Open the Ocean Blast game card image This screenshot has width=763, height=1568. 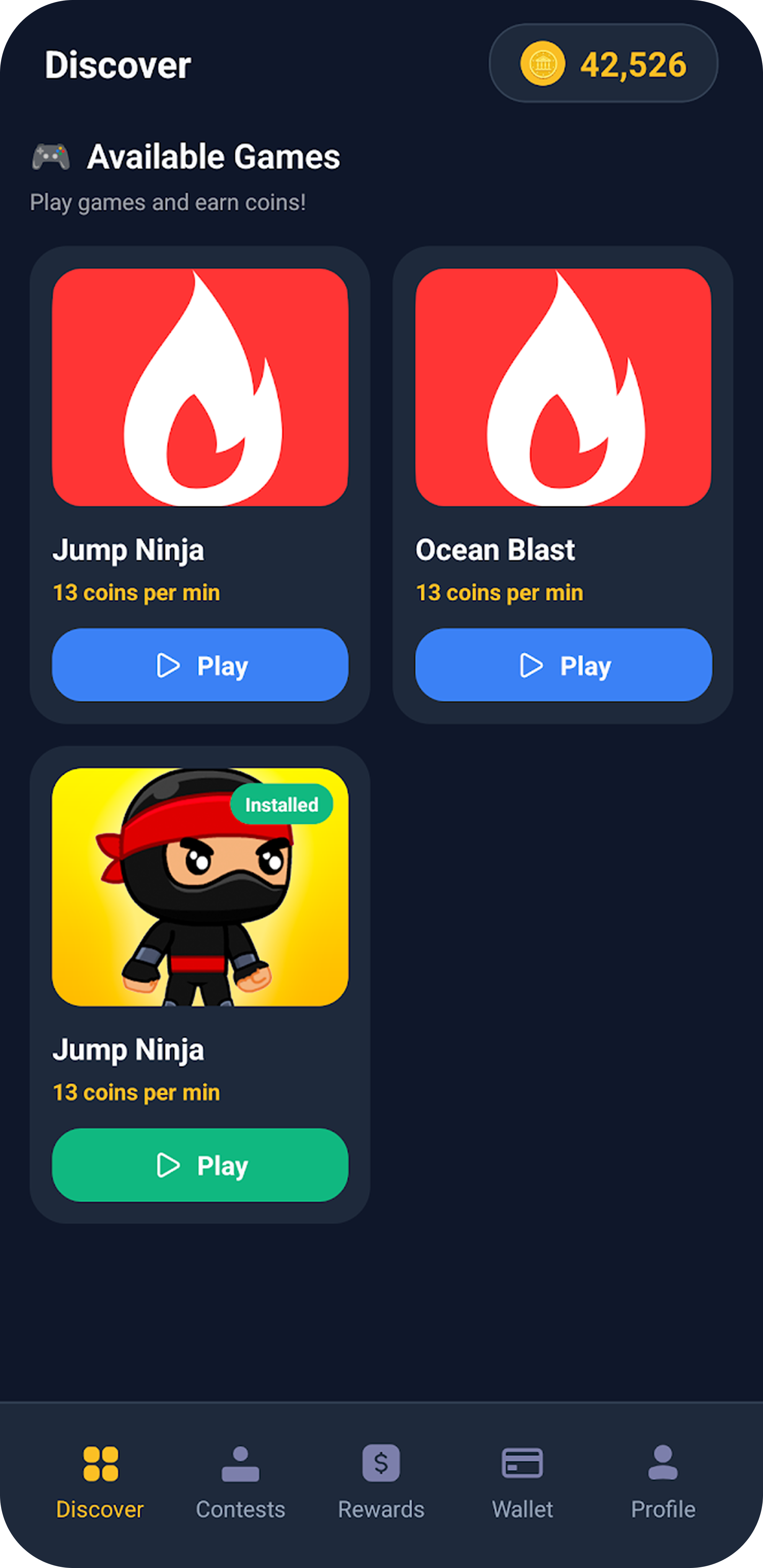tap(563, 387)
